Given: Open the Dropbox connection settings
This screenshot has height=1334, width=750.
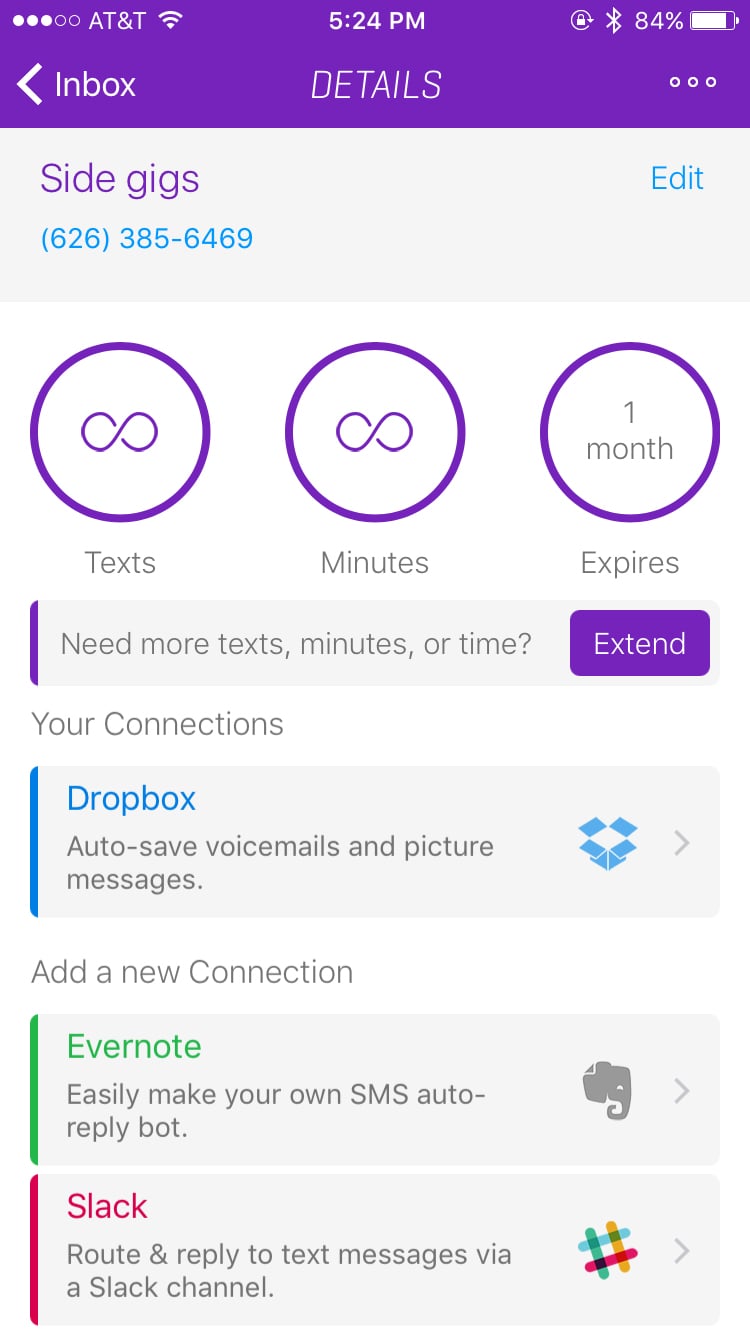Looking at the screenshot, I should tap(375, 842).
